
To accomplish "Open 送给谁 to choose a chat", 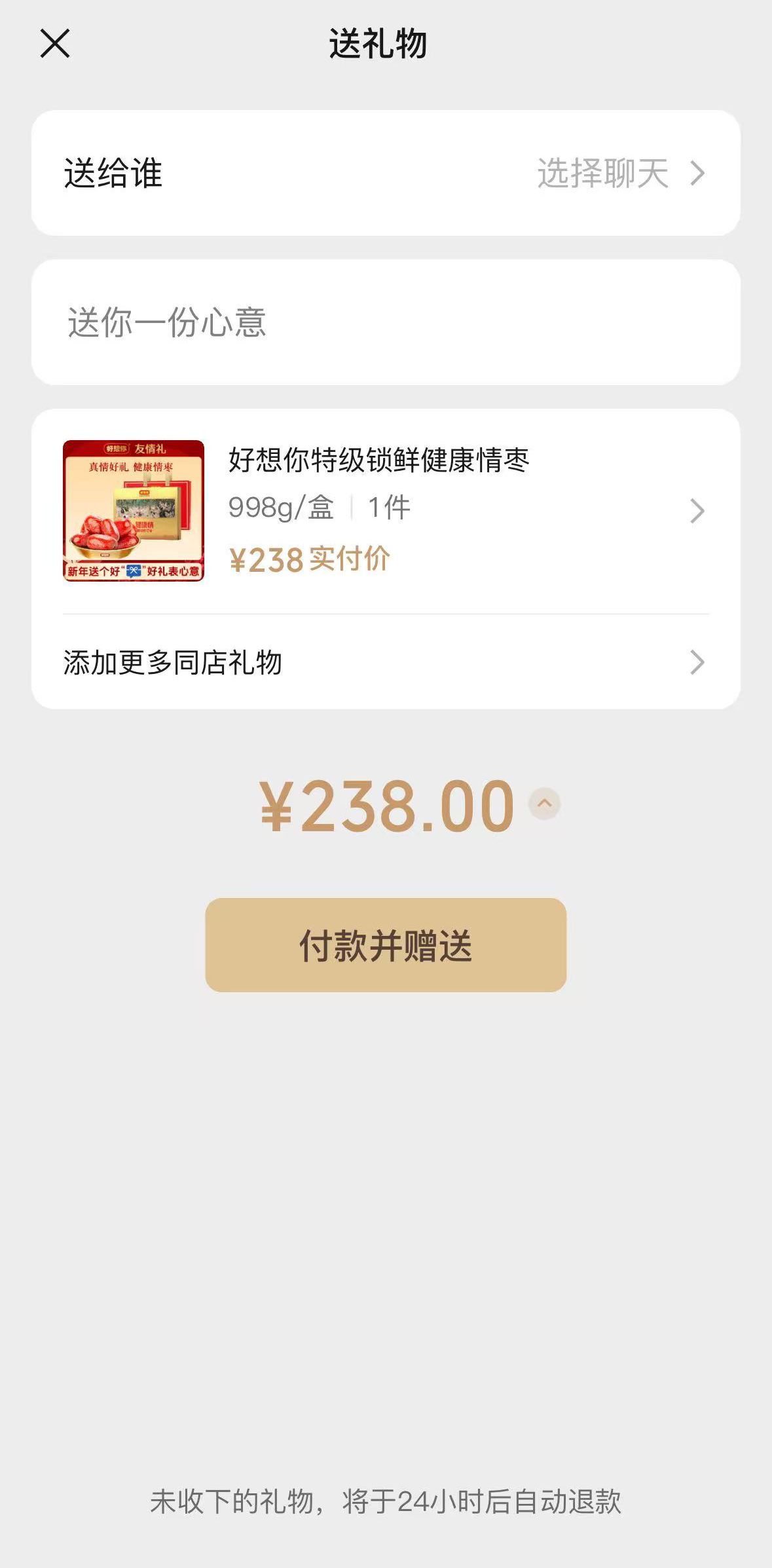I will pyautogui.click(x=385, y=173).
